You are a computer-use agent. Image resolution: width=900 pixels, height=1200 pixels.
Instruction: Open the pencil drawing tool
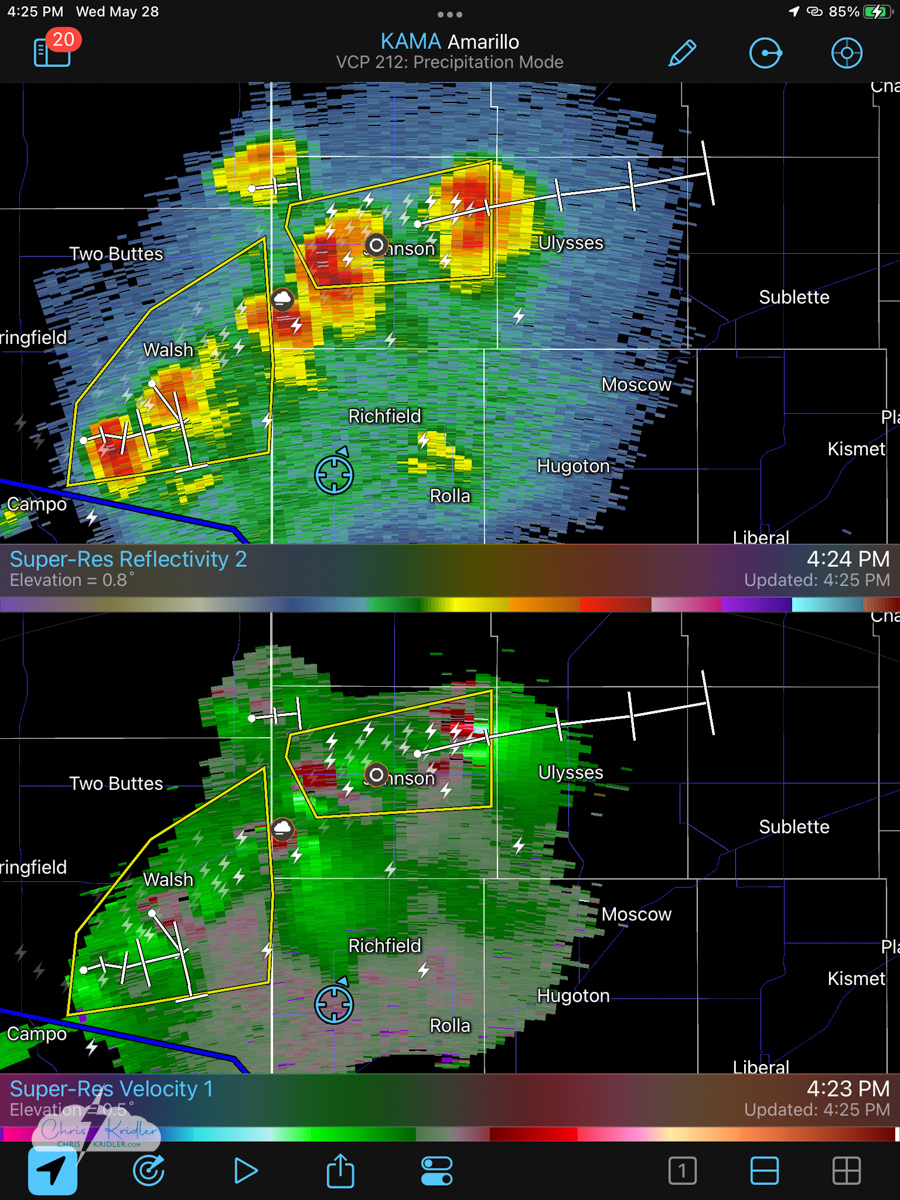(x=683, y=53)
